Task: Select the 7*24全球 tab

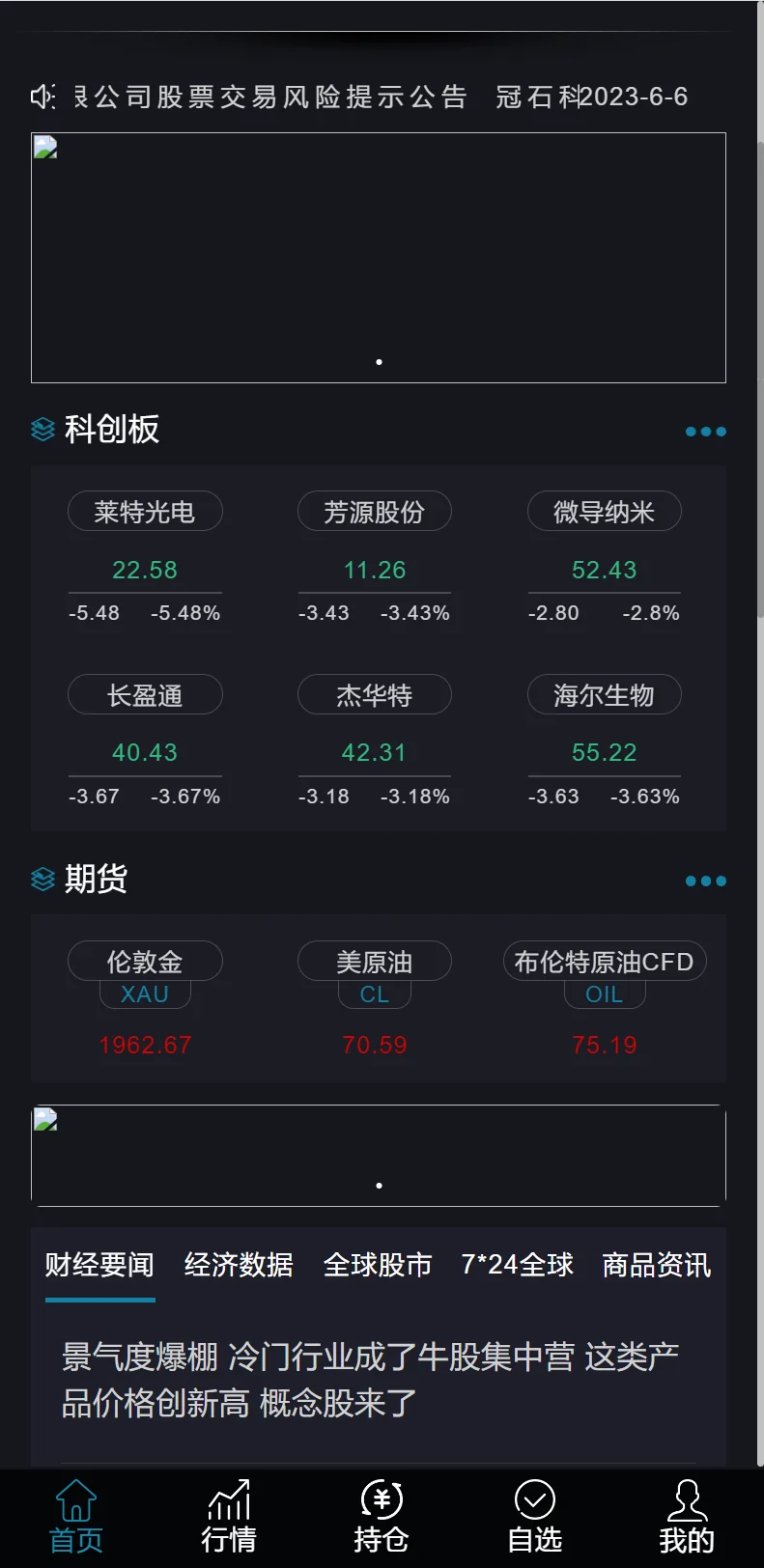Action: click(517, 1265)
